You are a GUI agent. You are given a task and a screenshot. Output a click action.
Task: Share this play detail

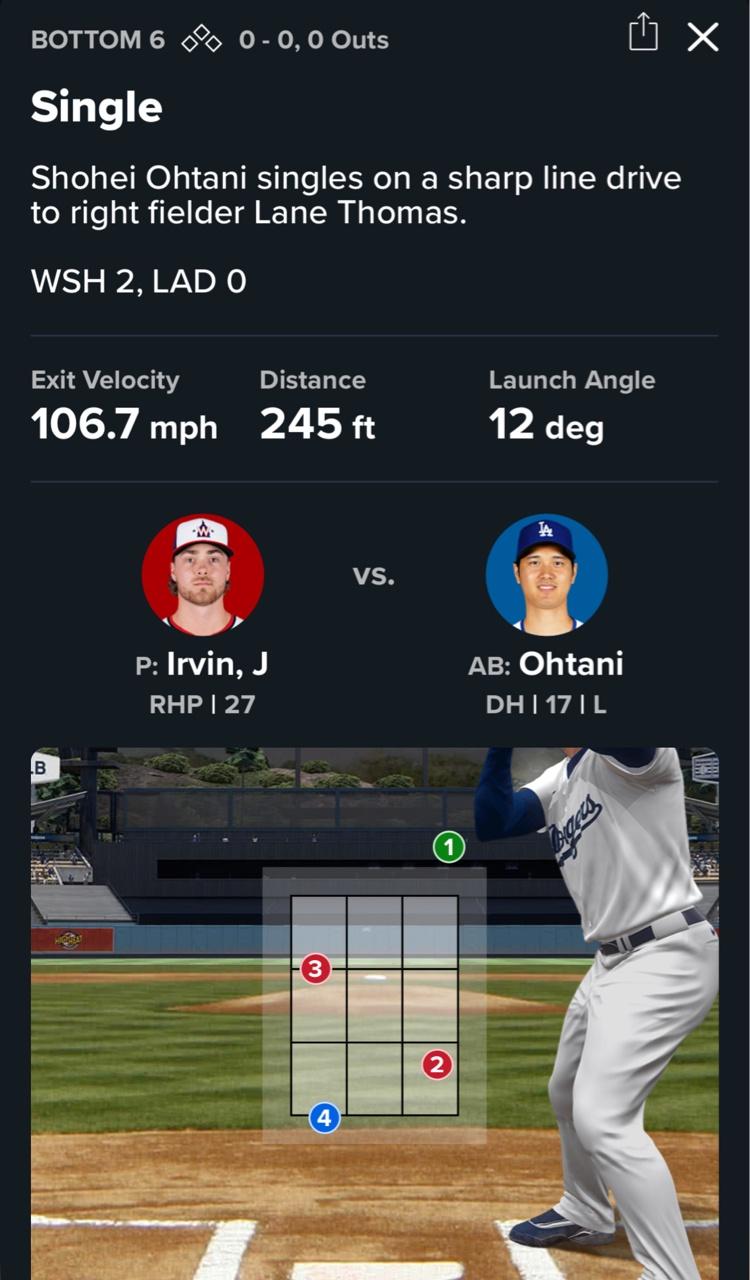(643, 33)
